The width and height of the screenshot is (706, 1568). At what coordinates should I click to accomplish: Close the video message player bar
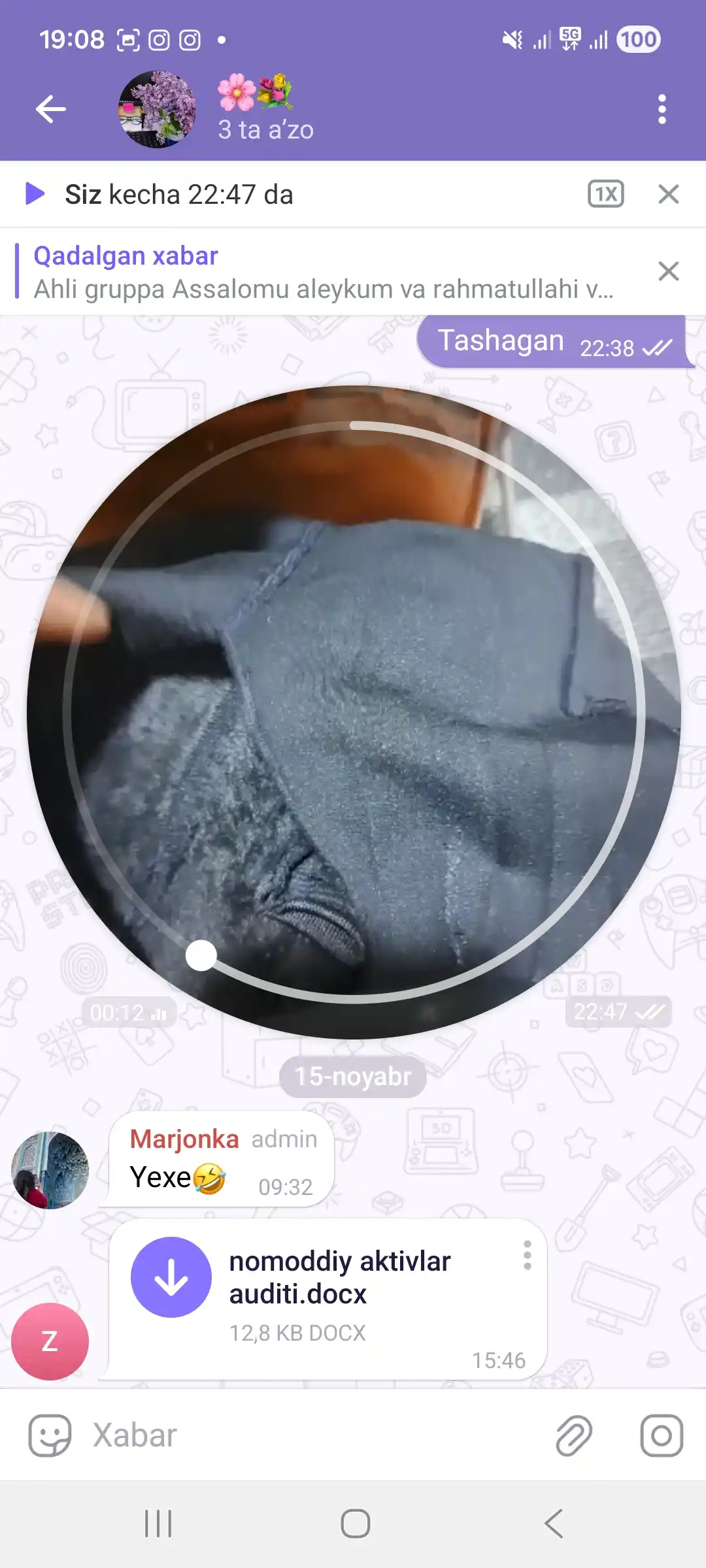point(669,194)
